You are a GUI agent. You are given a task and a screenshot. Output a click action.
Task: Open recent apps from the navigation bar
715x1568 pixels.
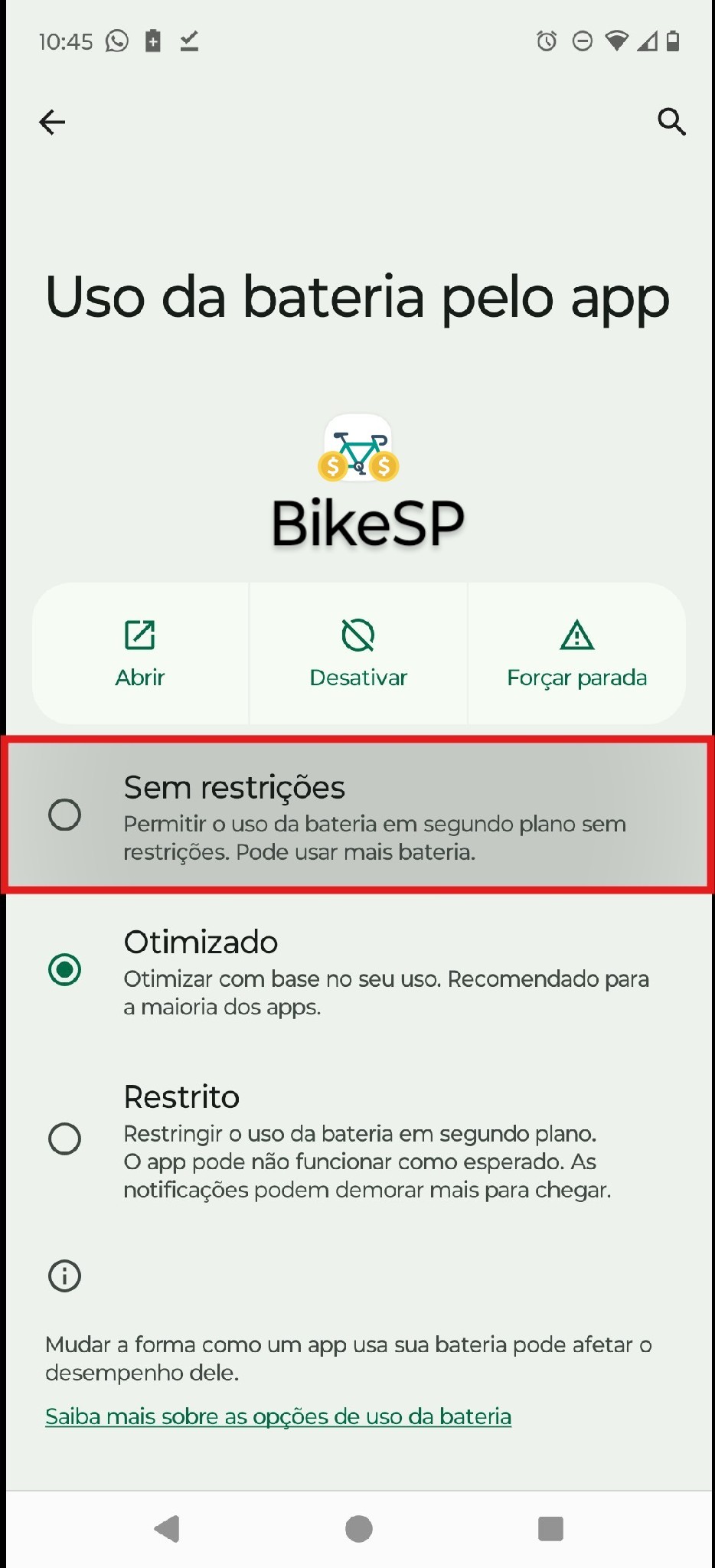(x=550, y=1529)
